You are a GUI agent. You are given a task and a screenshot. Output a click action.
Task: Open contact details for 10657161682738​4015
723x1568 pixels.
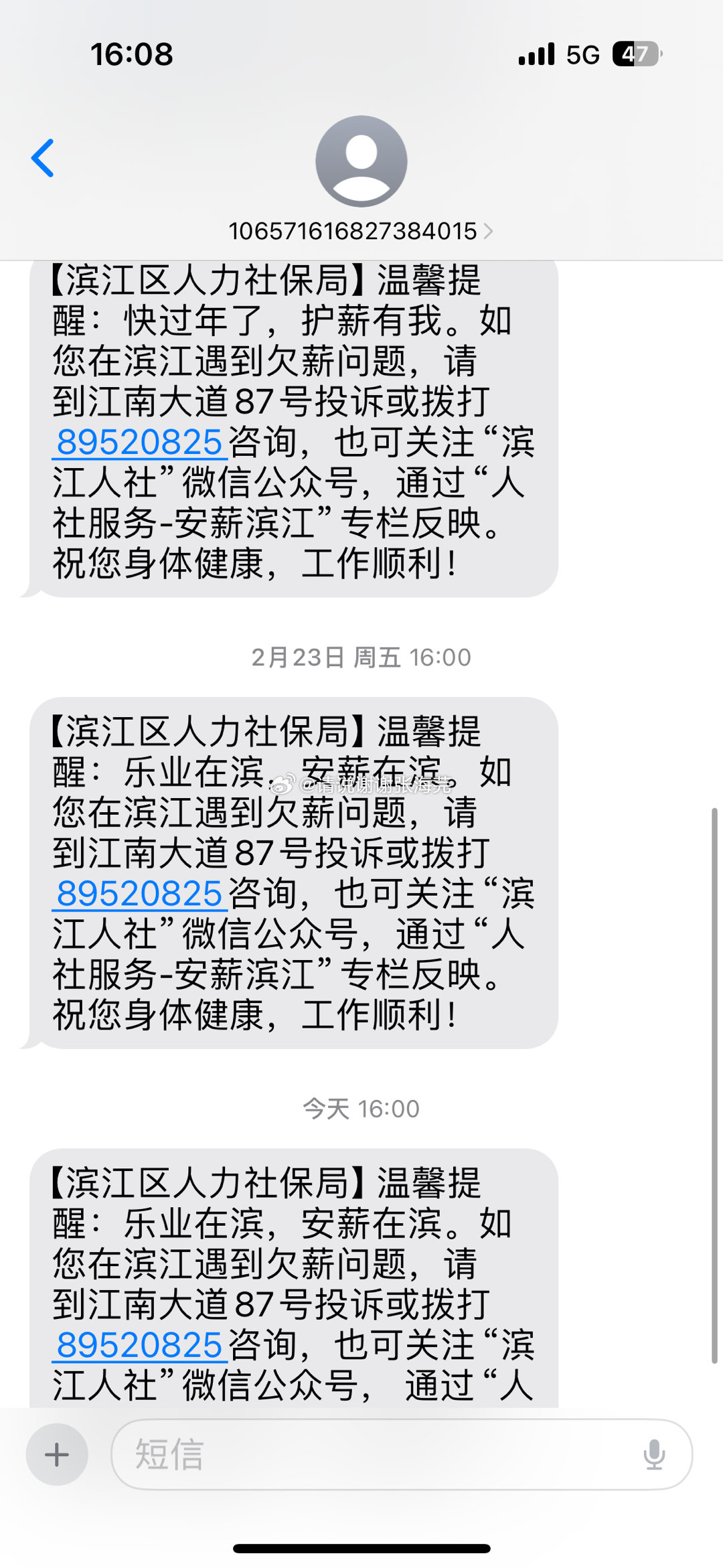click(361, 231)
